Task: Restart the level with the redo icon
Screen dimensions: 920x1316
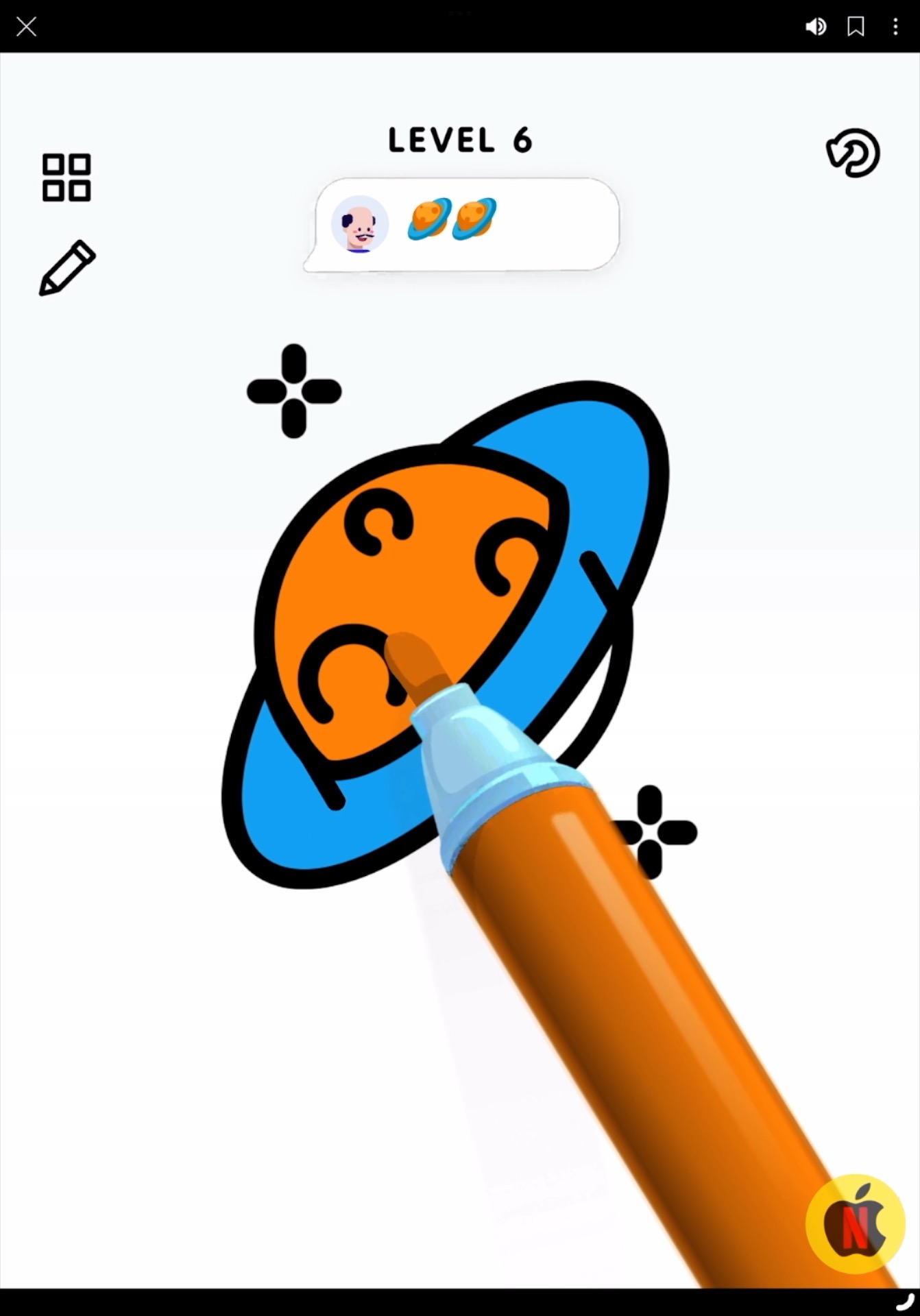Action: (x=853, y=153)
